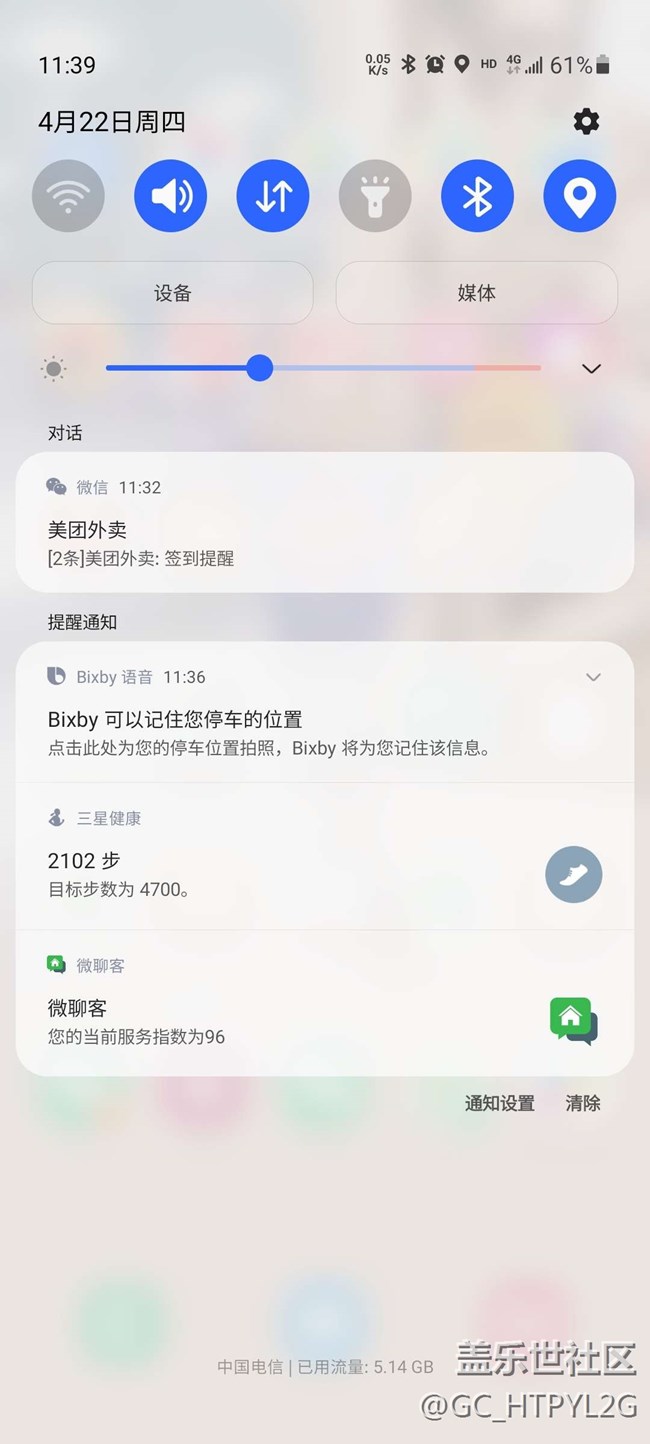Open the 设备 devices panel
This screenshot has width=650, height=1444.
click(172, 293)
